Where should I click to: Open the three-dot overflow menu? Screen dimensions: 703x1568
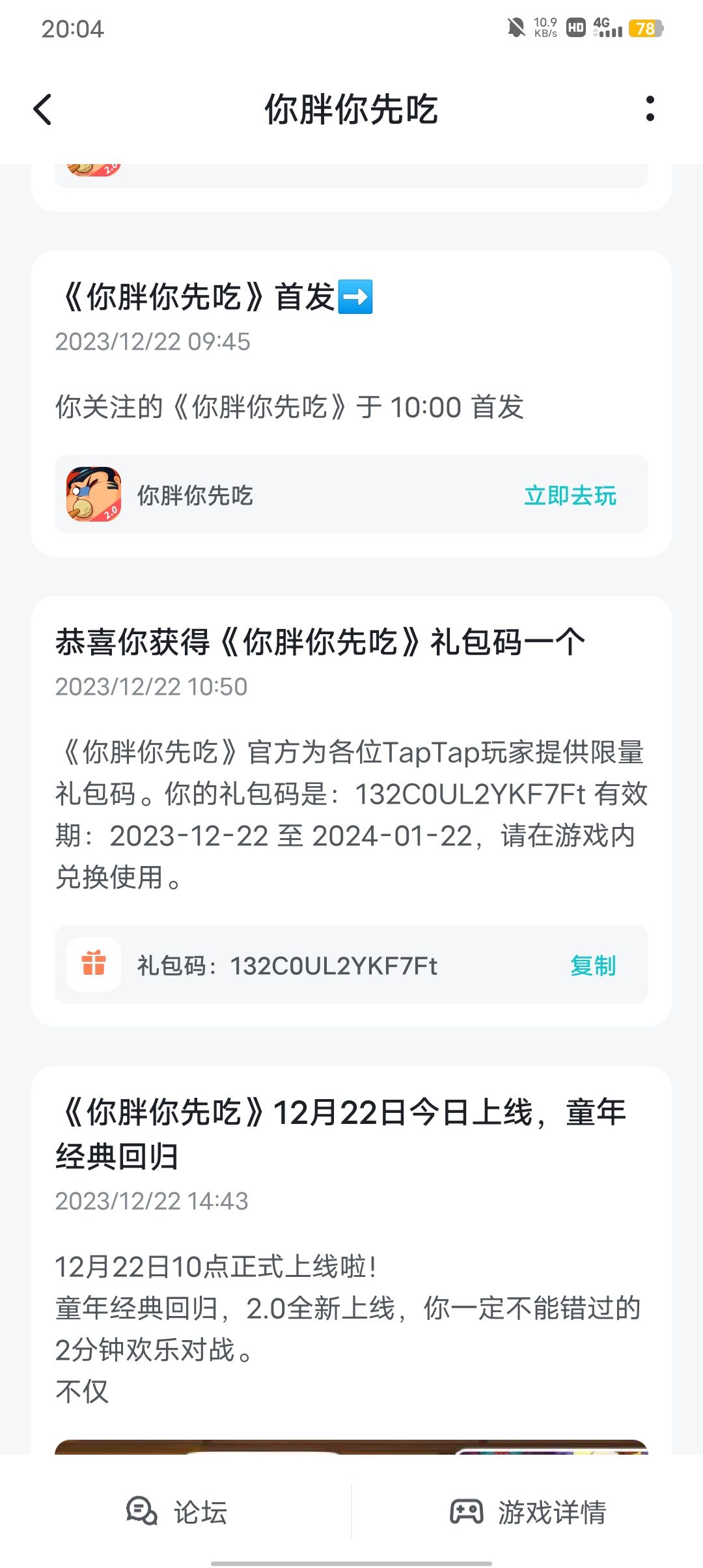(651, 109)
